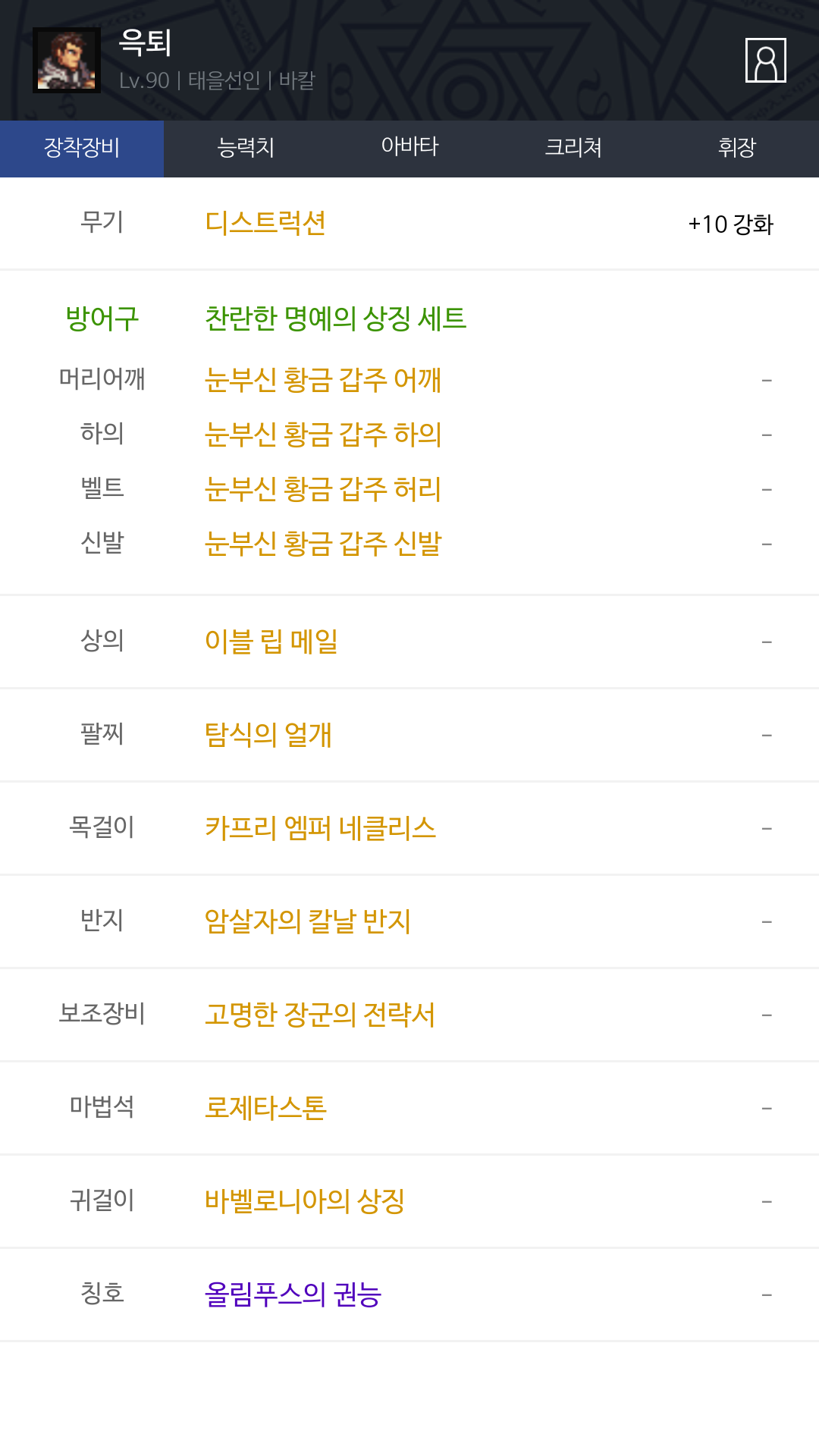View magic stone 로제타스톤
The height and width of the screenshot is (1456, 819).
point(265,1108)
